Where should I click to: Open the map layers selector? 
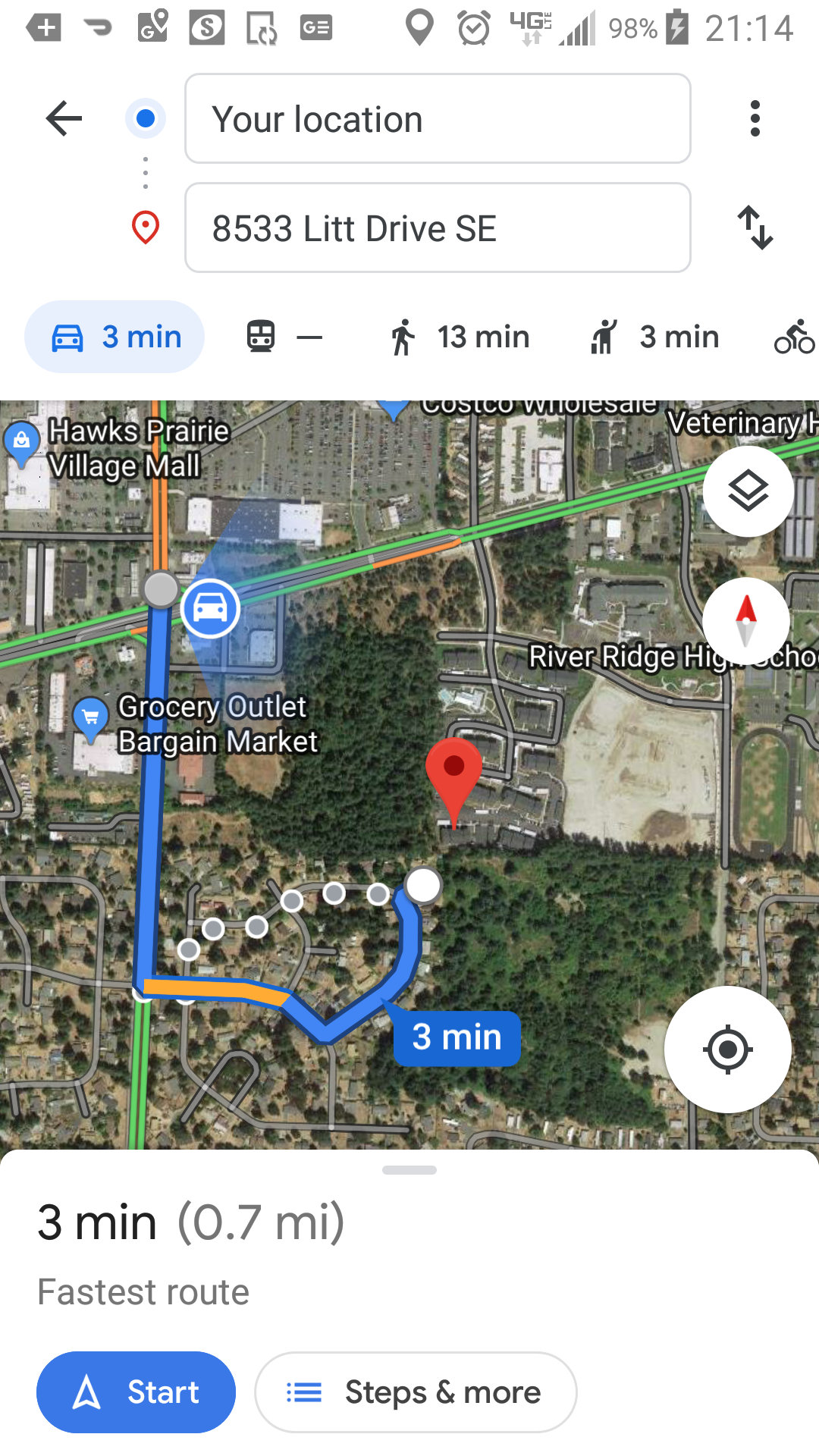[x=748, y=491]
